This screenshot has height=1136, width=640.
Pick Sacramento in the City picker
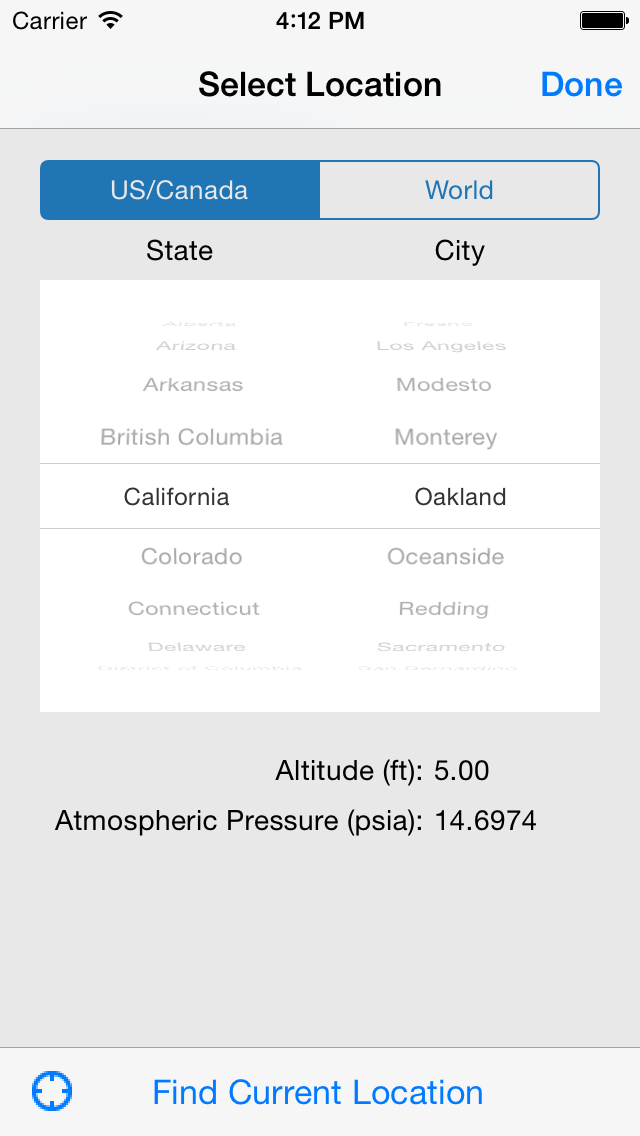pos(441,647)
